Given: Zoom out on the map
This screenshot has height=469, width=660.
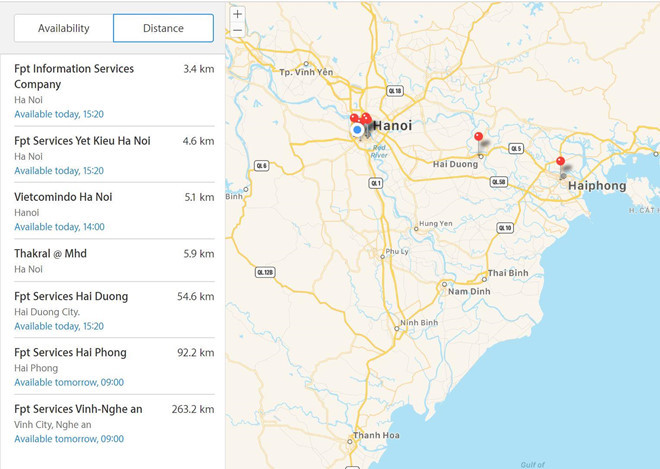Looking at the screenshot, I should 237,30.
